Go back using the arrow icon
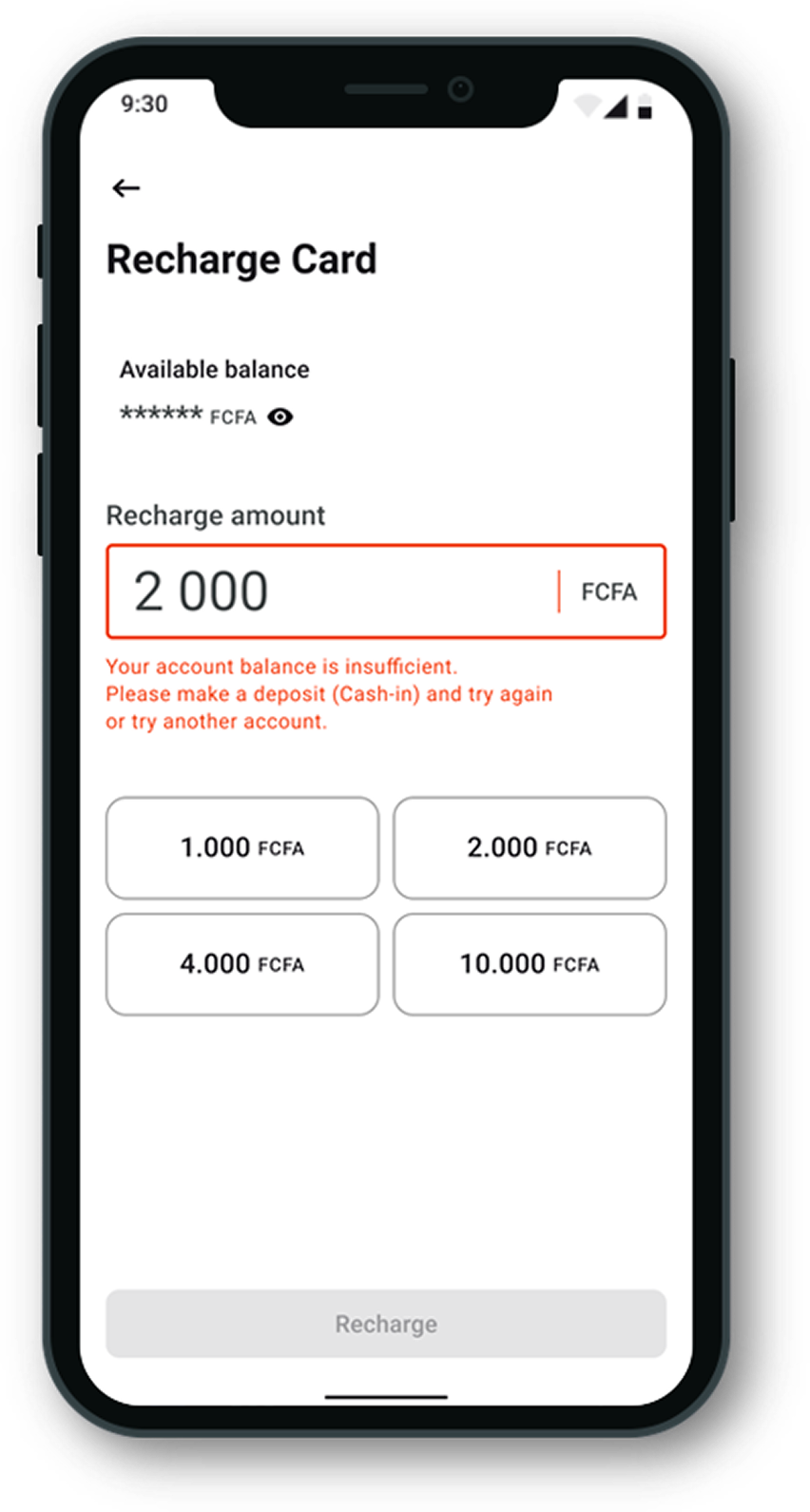The width and height of the screenshot is (810, 1512). [x=125, y=188]
